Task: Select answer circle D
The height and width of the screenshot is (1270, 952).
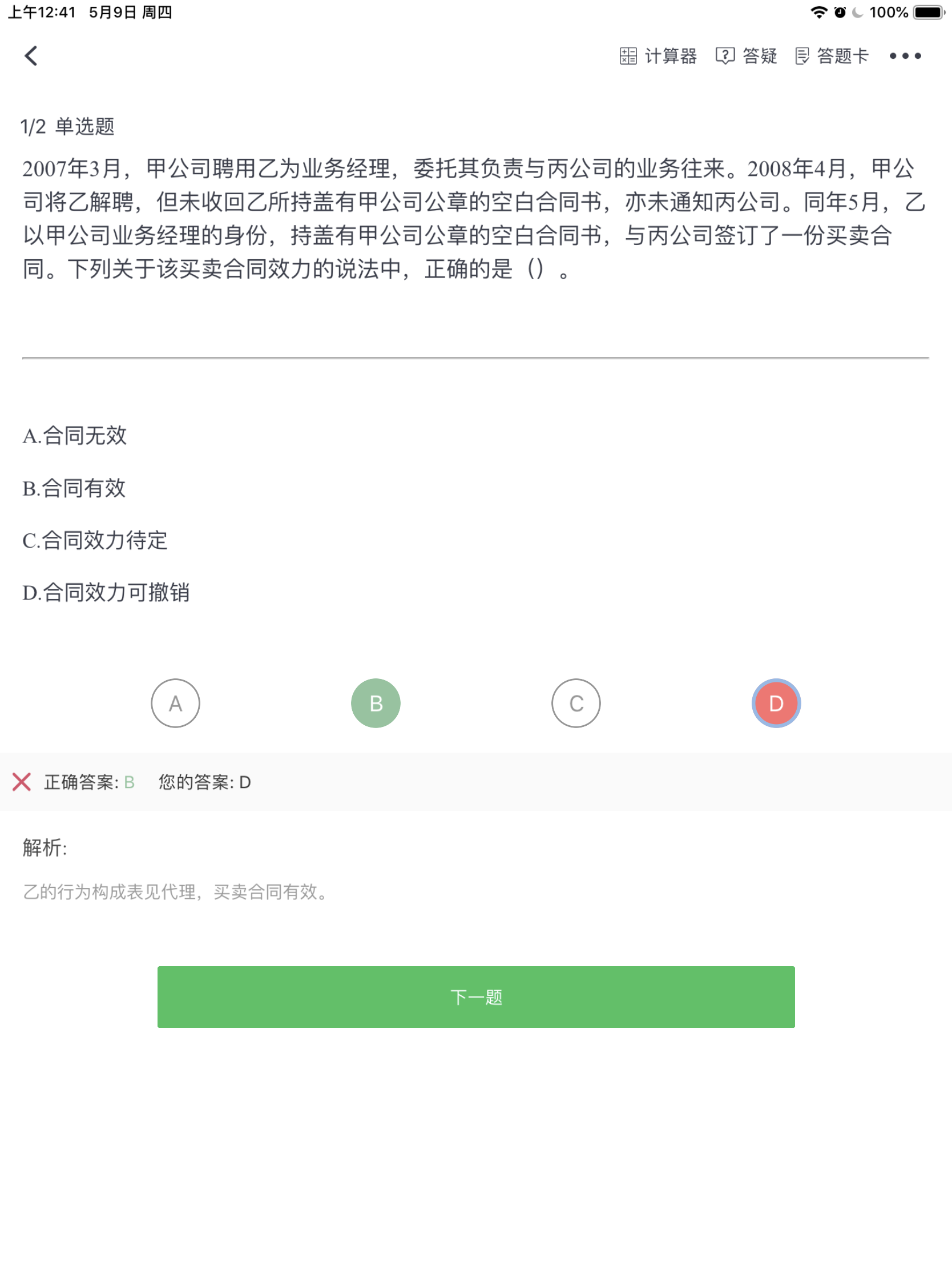Action: (776, 703)
